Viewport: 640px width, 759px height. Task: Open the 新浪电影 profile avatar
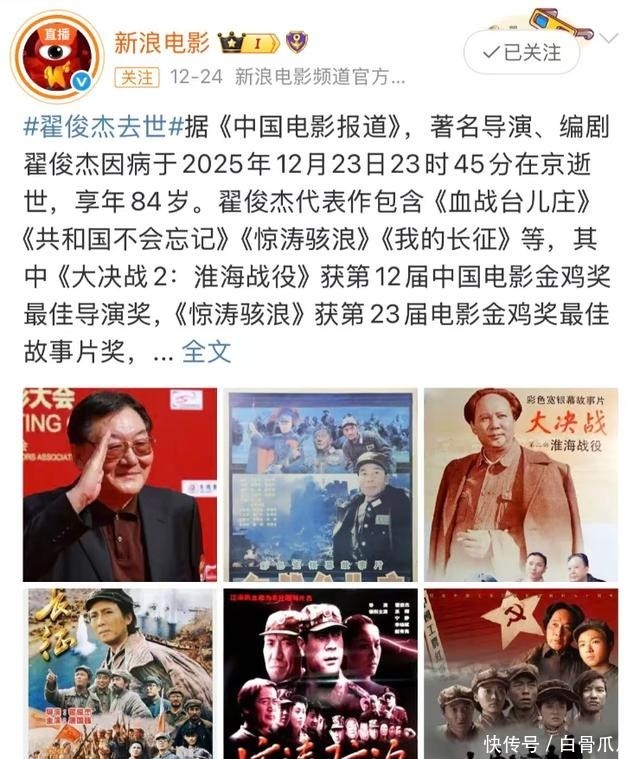[x=57, y=55]
